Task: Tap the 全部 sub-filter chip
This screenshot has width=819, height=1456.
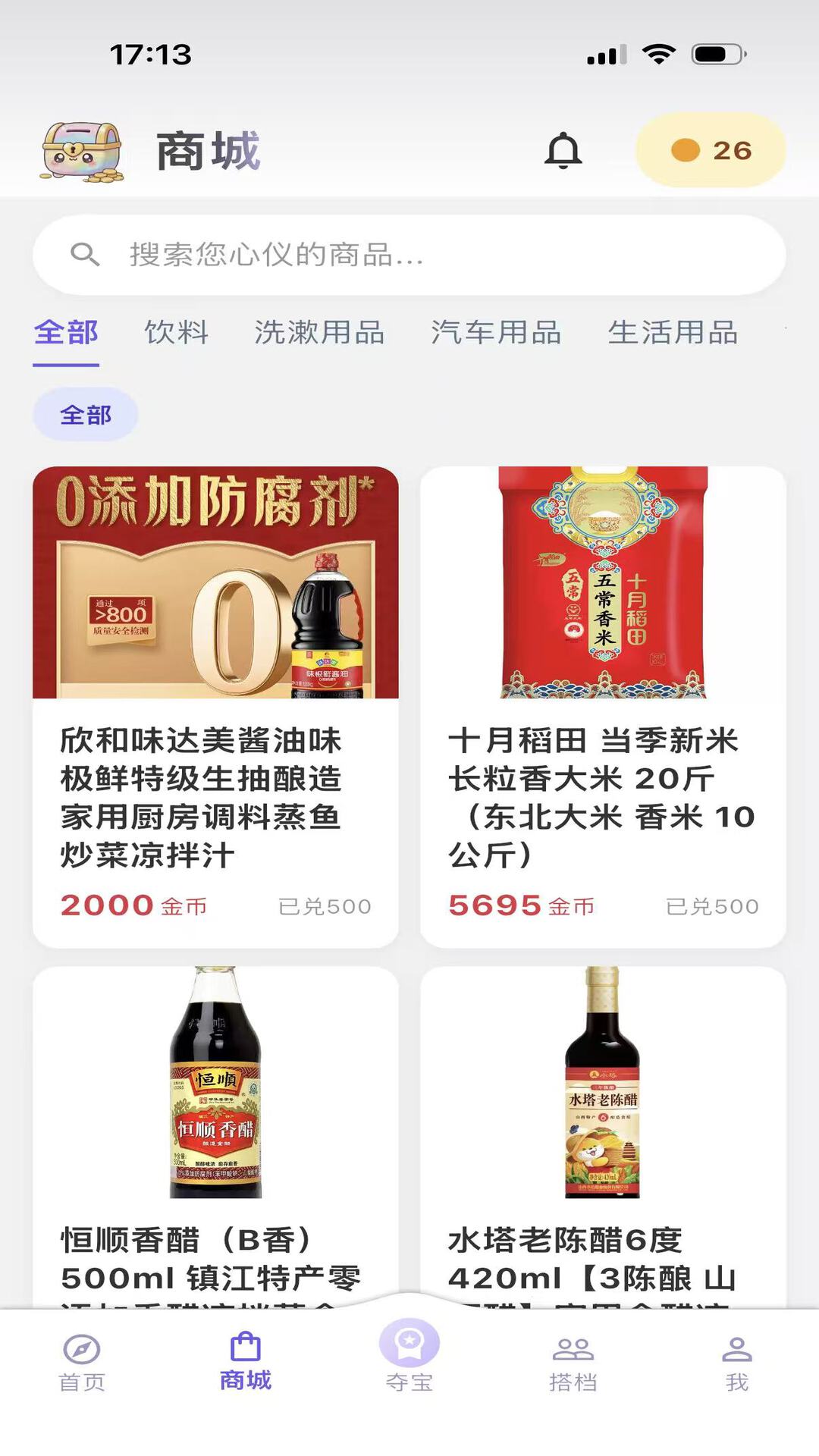Action: [86, 415]
